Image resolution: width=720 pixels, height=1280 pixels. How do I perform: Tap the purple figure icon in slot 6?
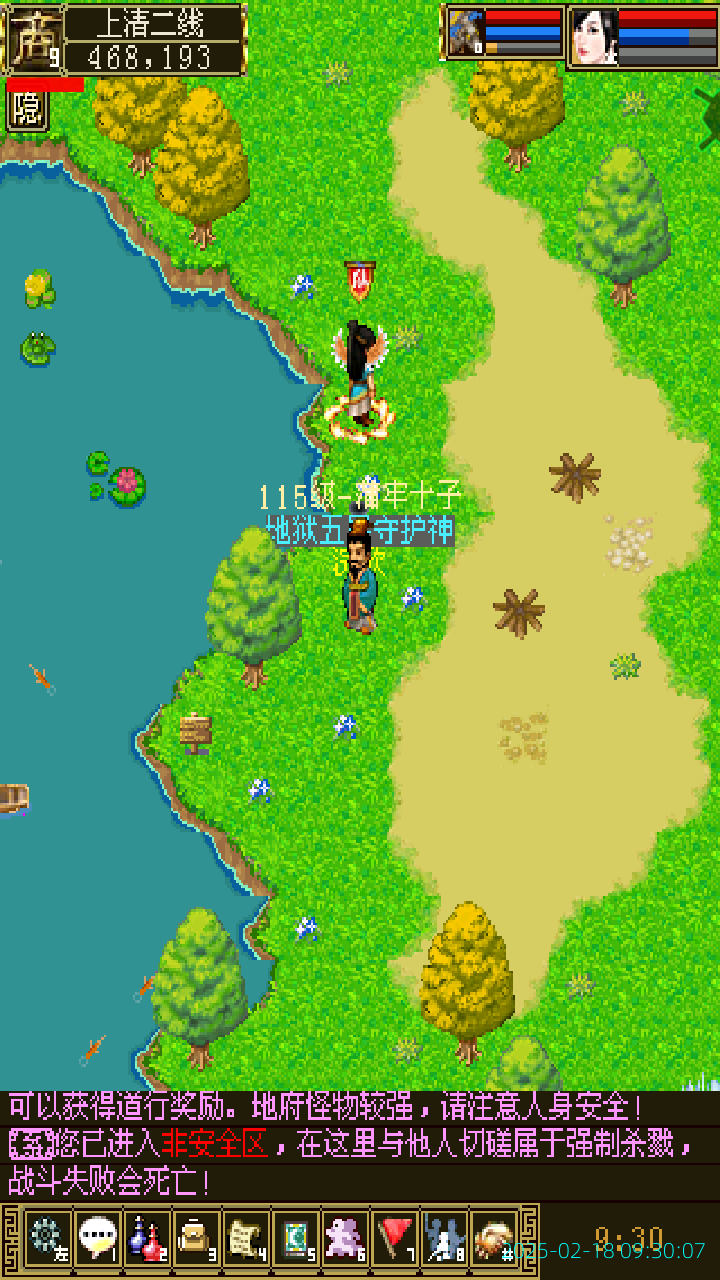pos(347,1238)
